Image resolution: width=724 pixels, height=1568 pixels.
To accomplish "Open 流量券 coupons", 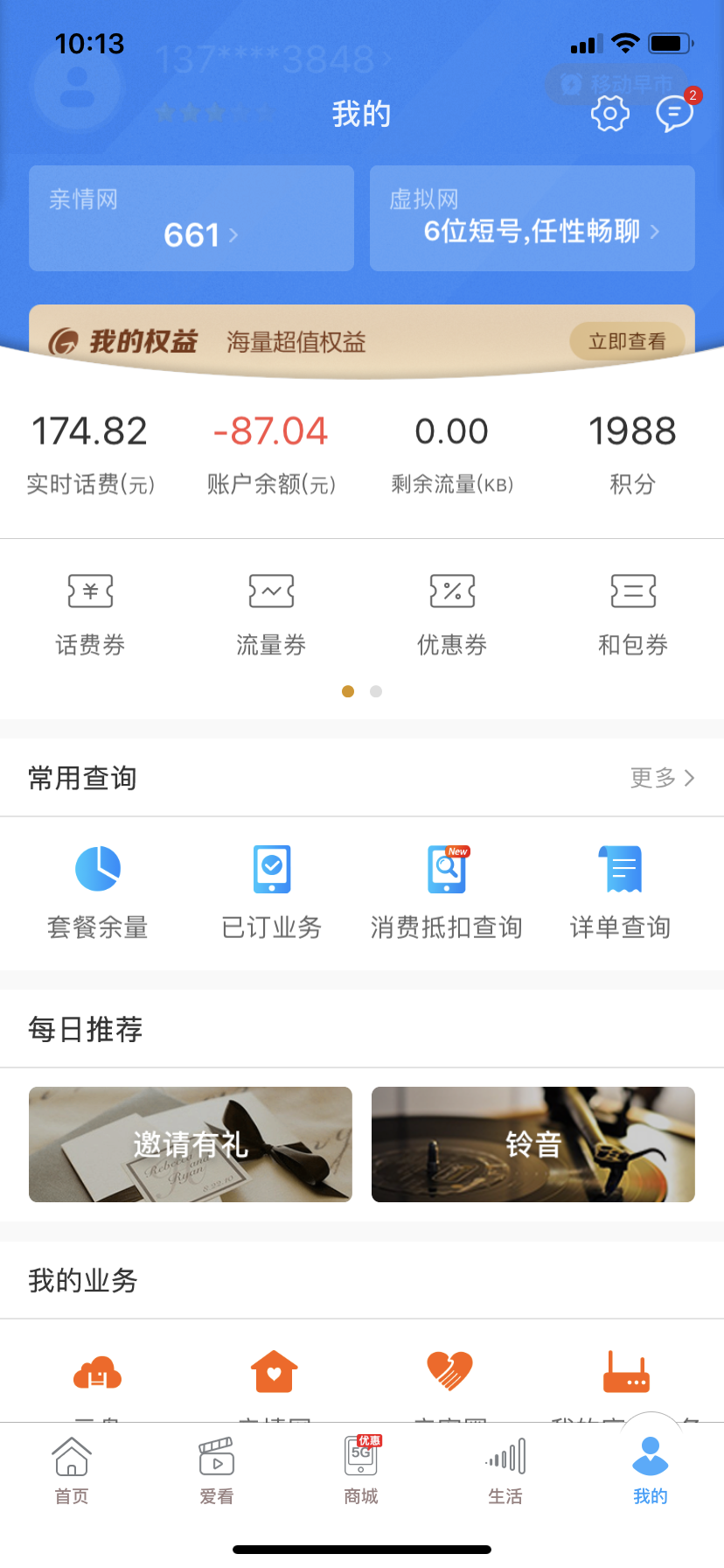I will (x=271, y=614).
